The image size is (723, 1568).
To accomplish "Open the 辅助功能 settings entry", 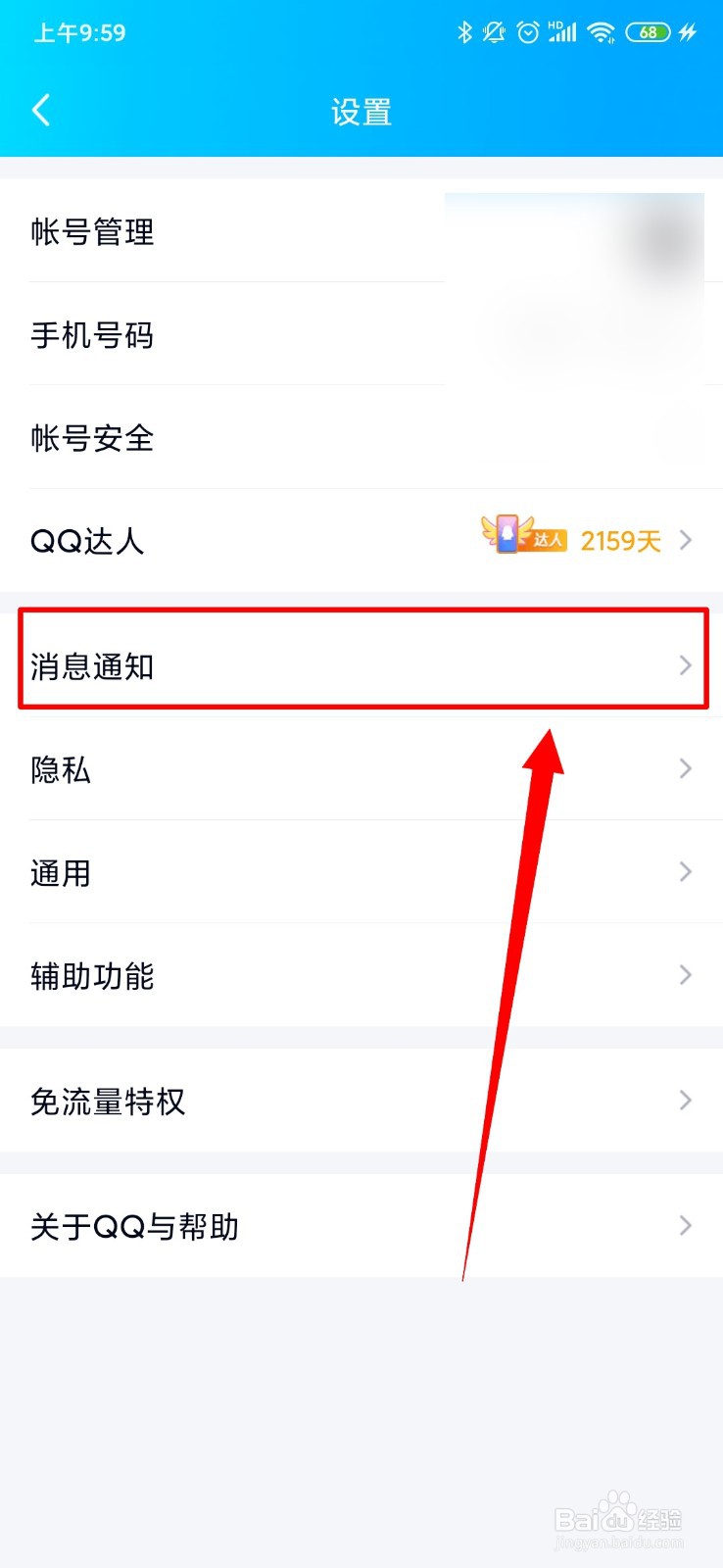I will pos(90,976).
